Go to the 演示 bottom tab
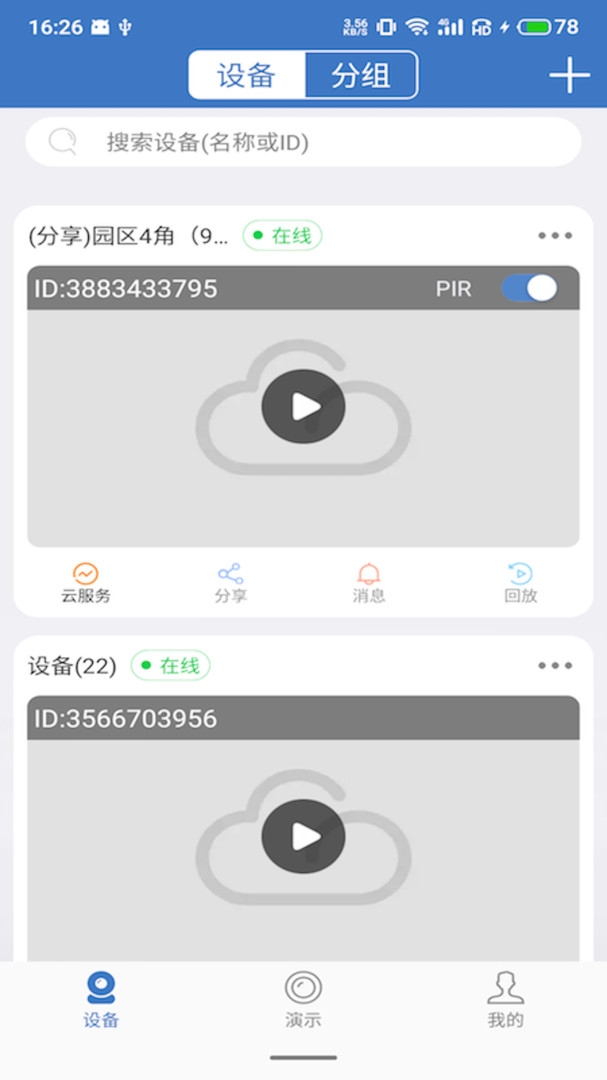Image resolution: width=607 pixels, height=1080 pixels. pos(303,999)
